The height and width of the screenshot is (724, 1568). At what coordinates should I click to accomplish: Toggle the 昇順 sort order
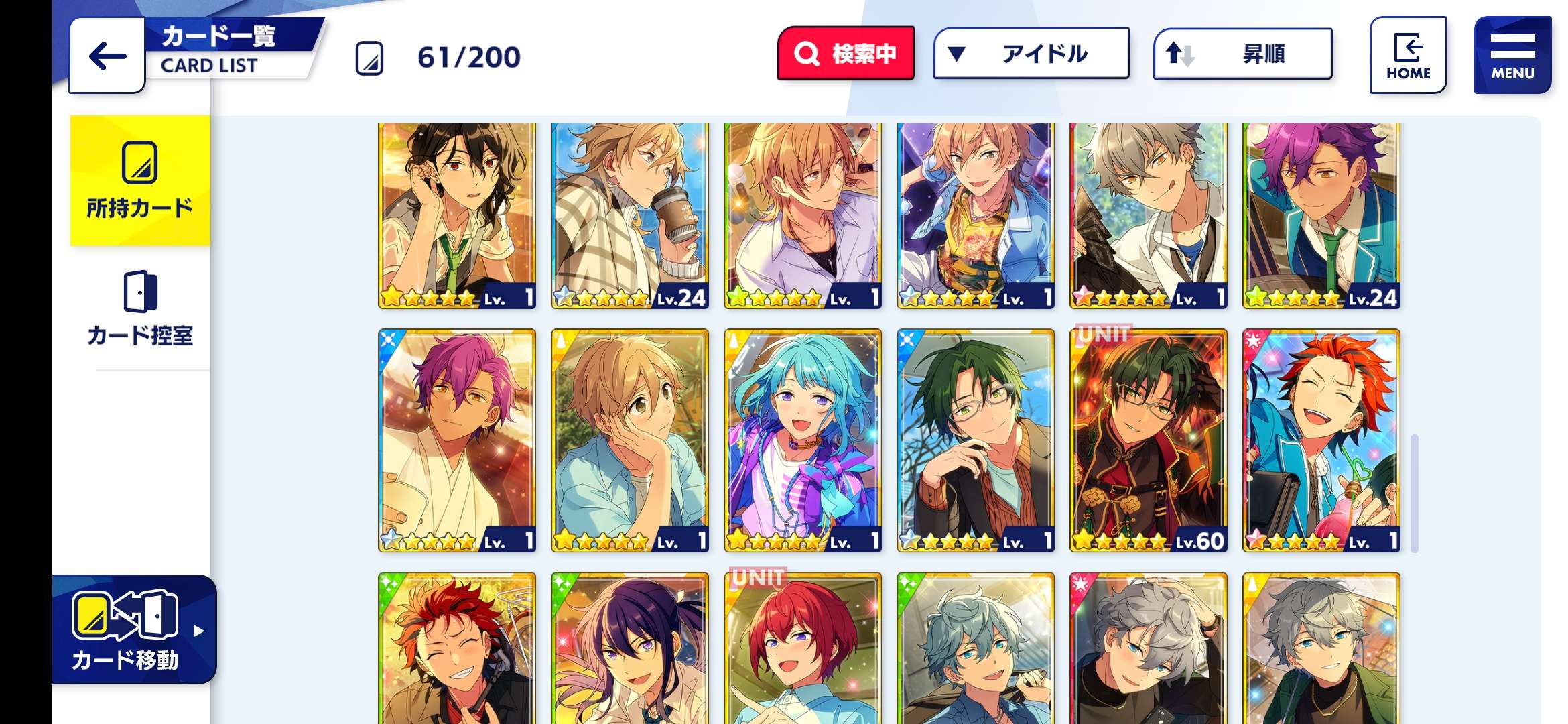[x=1242, y=54]
